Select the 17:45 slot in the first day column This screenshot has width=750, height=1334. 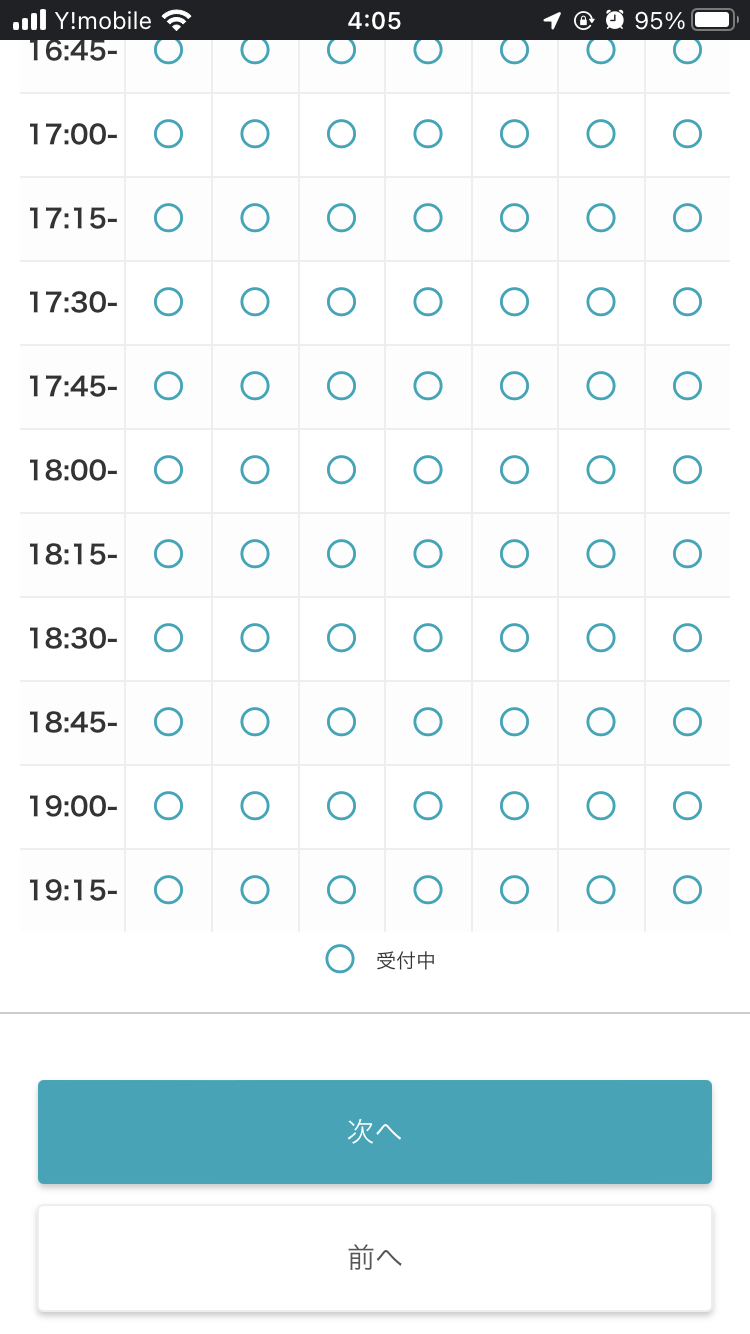(168, 385)
